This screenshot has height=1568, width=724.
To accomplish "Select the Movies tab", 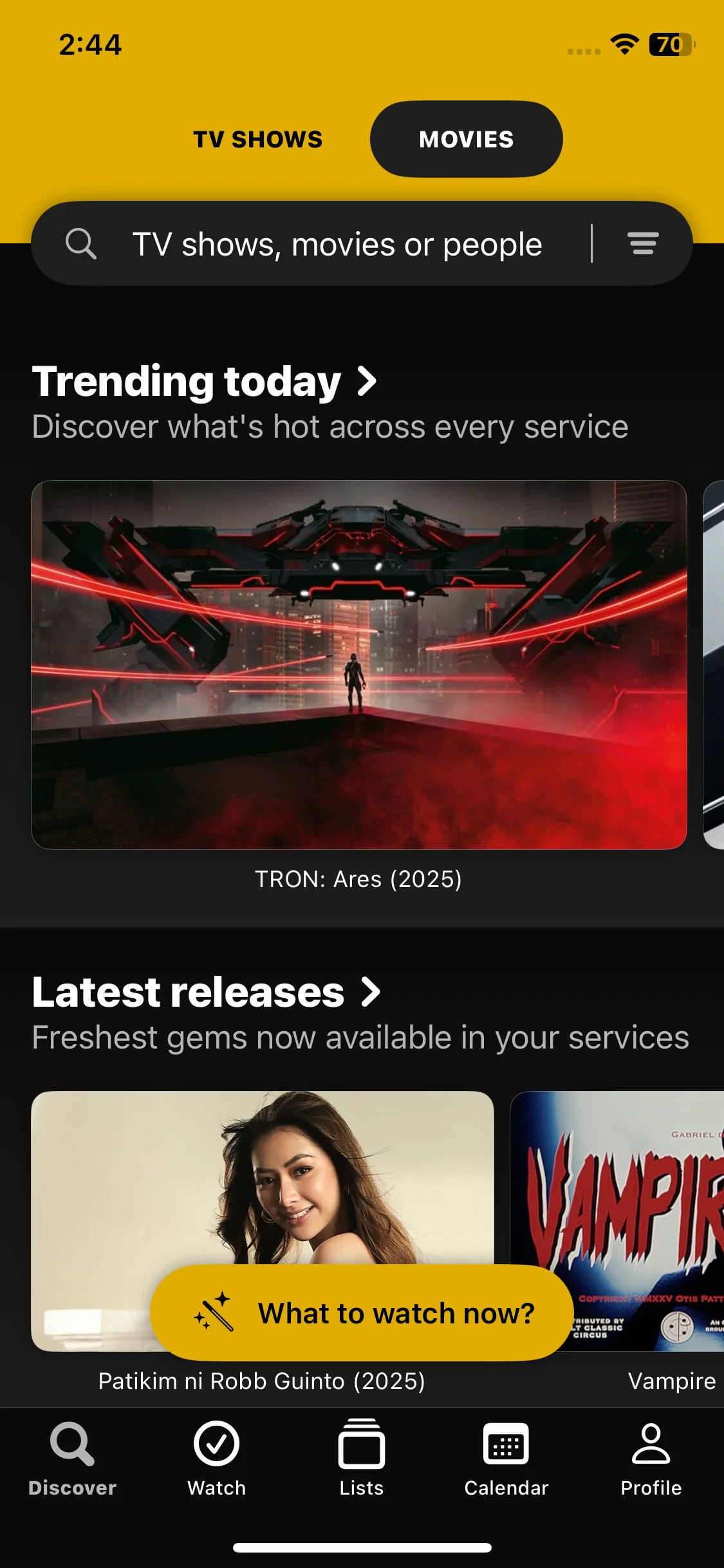I will pyautogui.click(x=466, y=139).
